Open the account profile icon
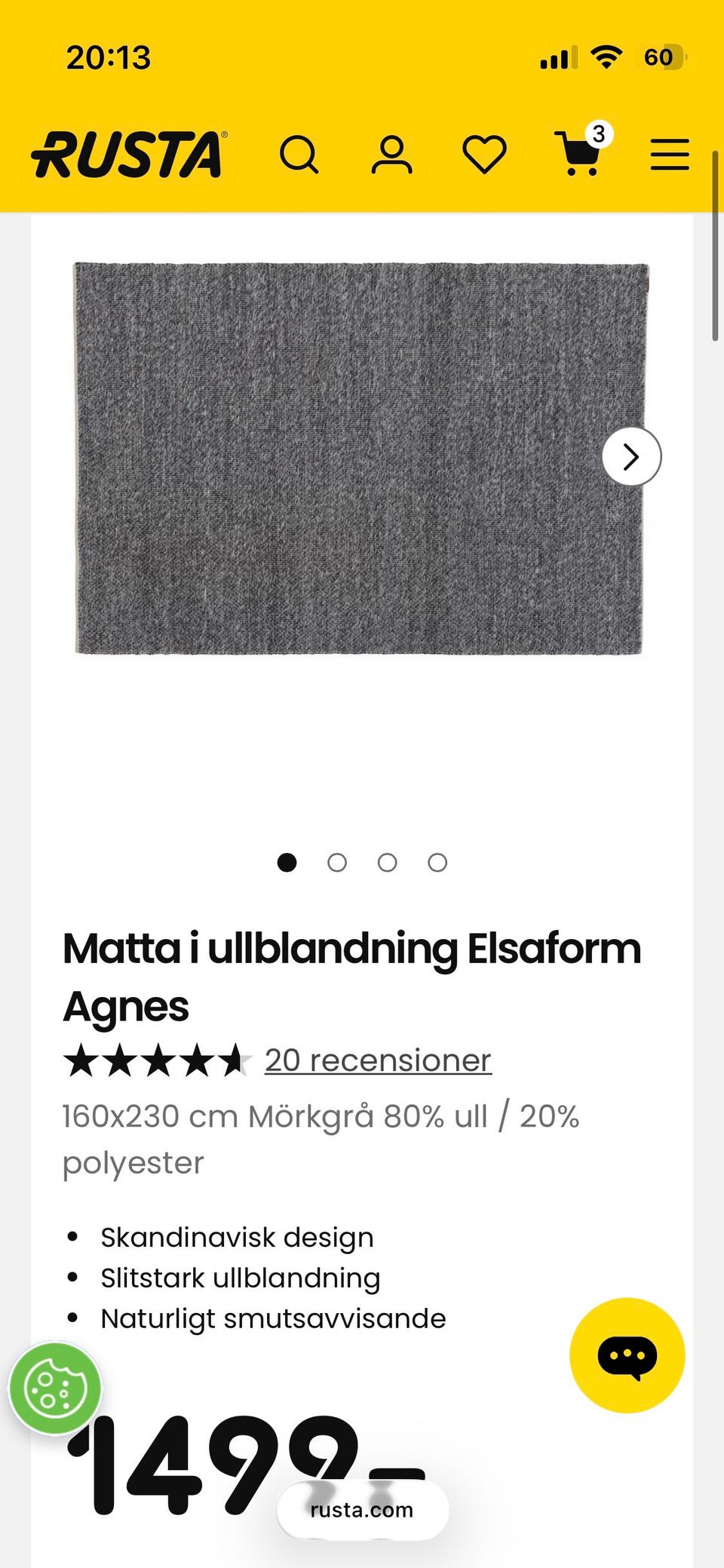Image resolution: width=724 pixels, height=1568 pixels. click(x=391, y=155)
